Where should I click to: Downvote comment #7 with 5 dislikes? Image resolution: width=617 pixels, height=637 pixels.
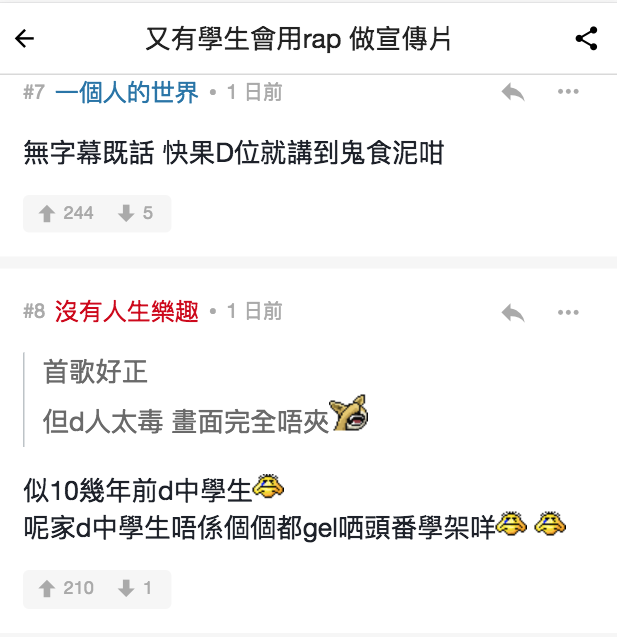point(136,213)
